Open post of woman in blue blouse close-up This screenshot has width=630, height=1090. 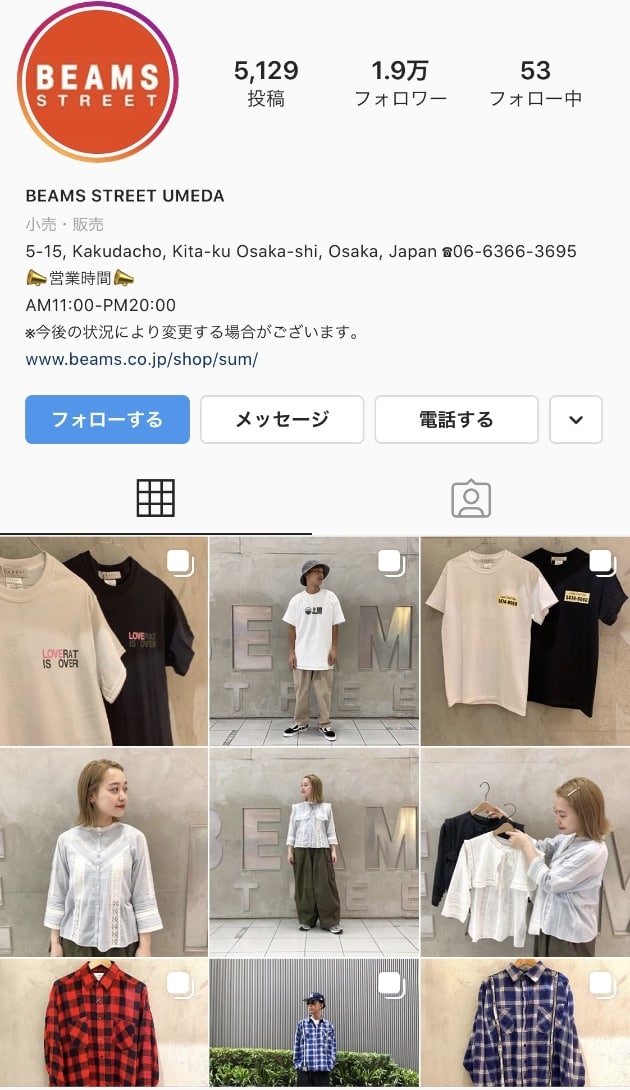coord(104,851)
